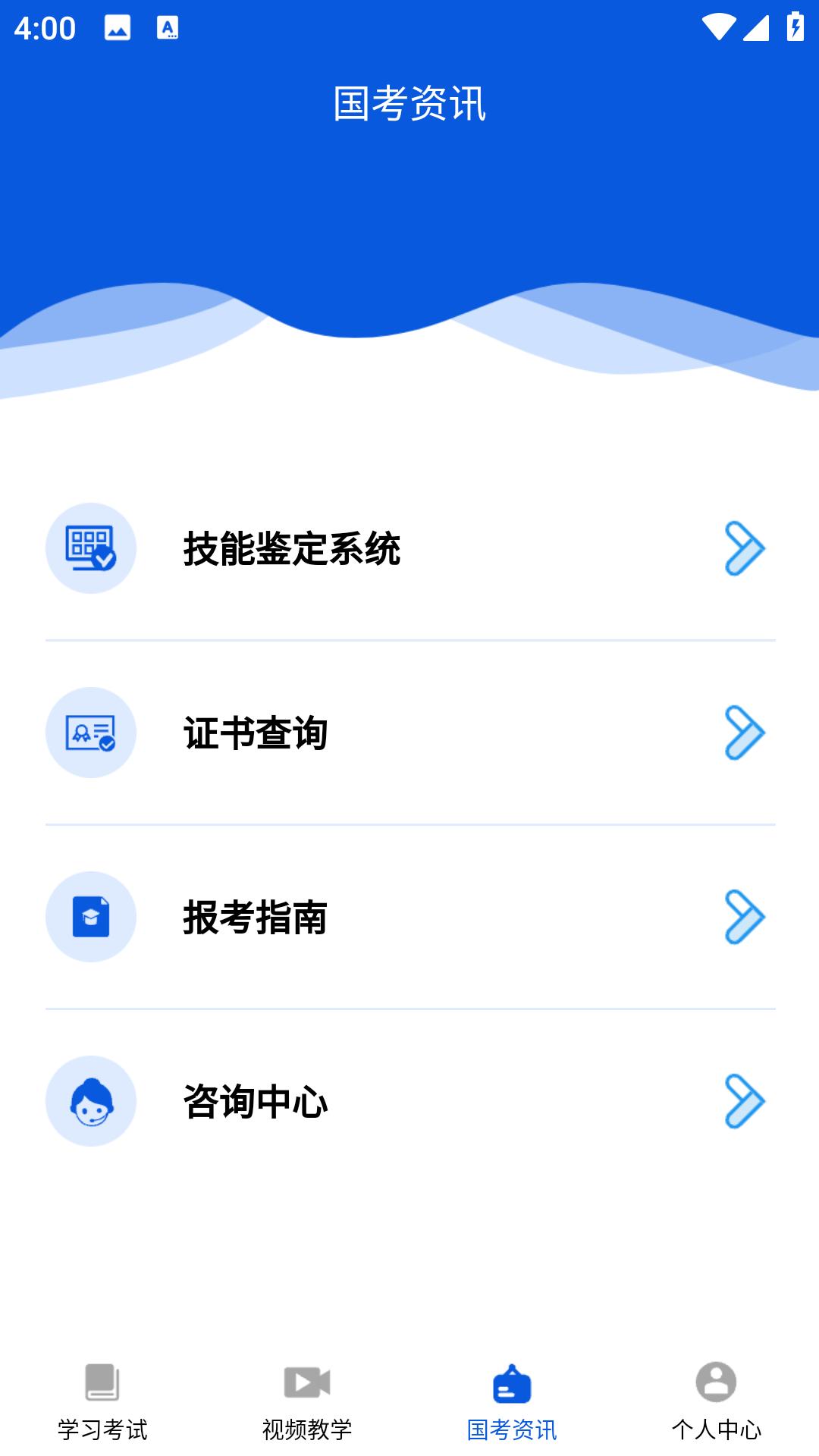Select the 学习考试 book icon
819x1456 pixels.
(x=104, y=1392)
